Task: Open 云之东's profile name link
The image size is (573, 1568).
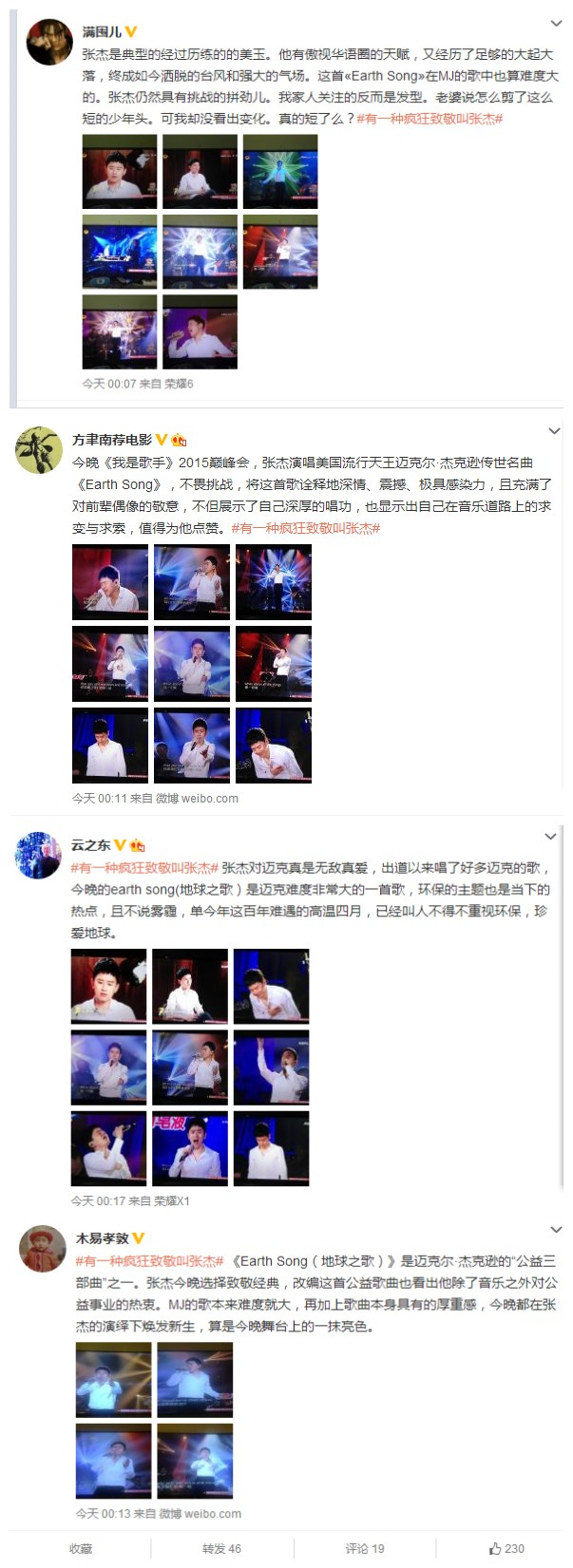Action: (90, 844)
